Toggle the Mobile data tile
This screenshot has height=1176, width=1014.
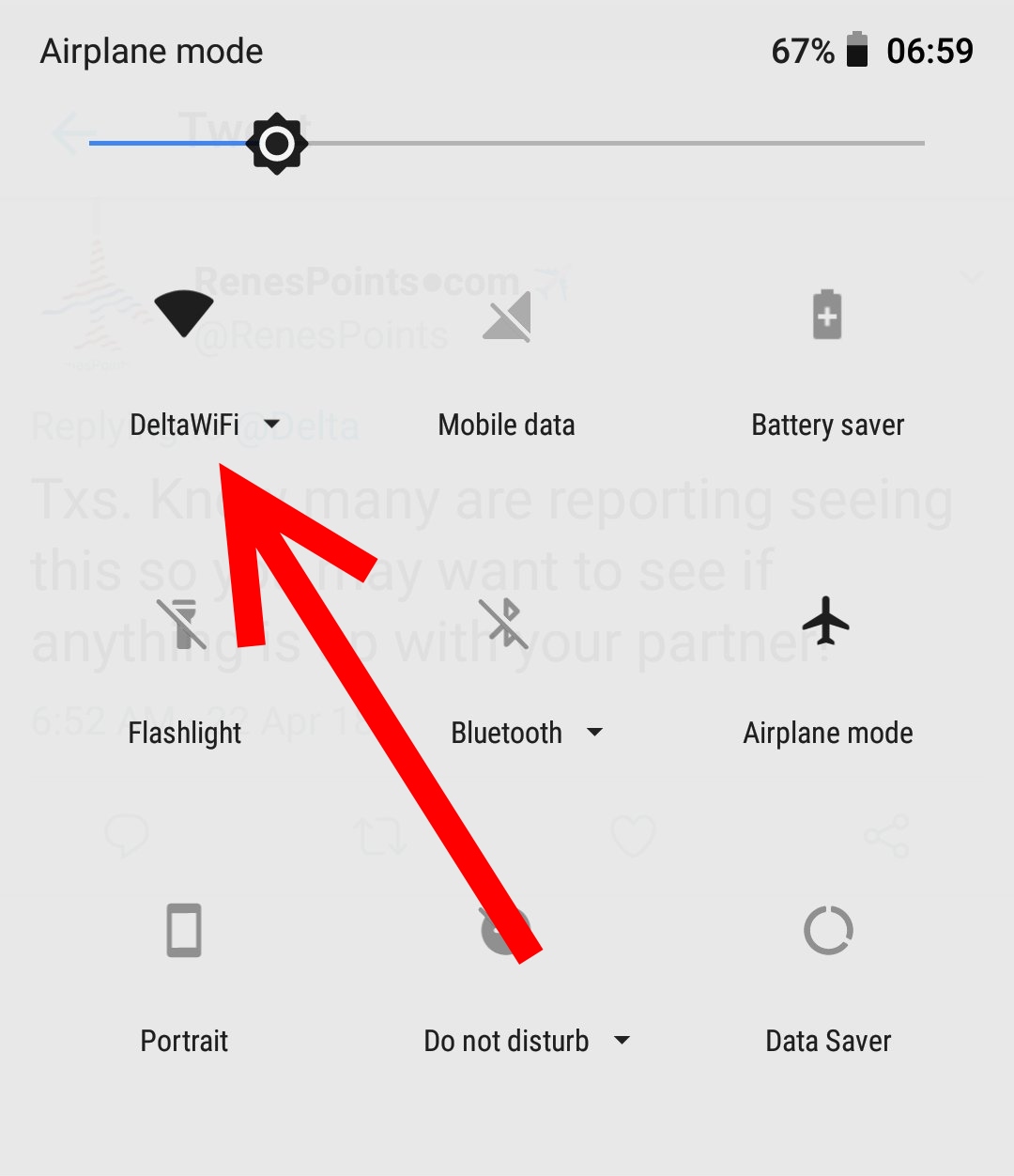point(507,317)
